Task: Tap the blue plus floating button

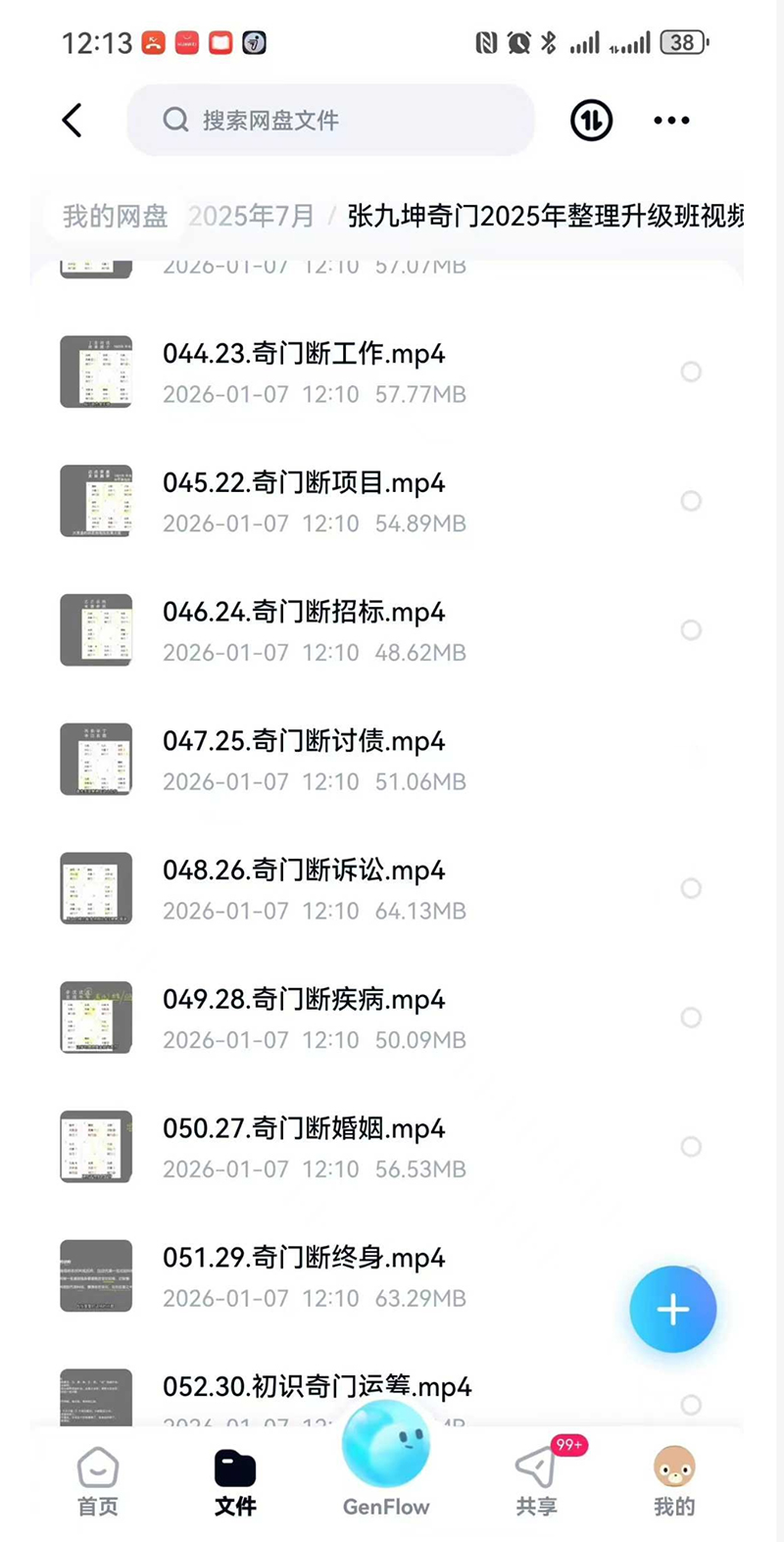Action: 672,1310
